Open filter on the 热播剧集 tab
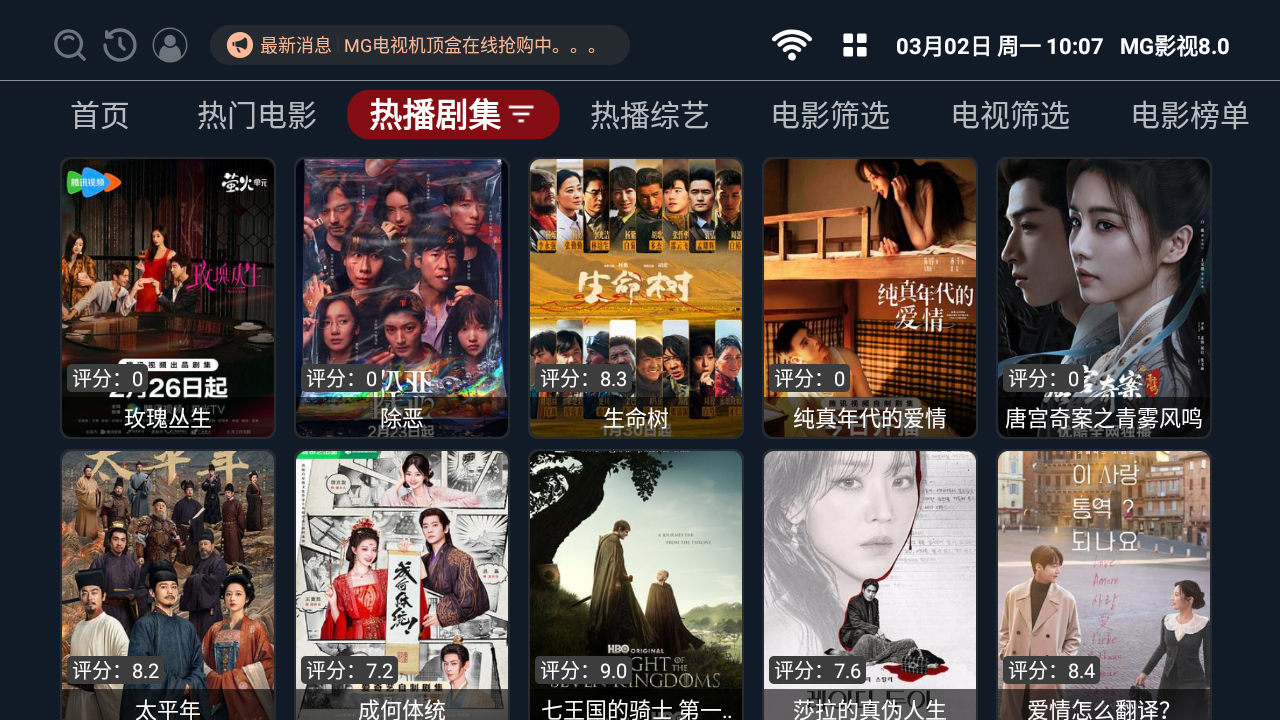 click(x=522, y=115)
